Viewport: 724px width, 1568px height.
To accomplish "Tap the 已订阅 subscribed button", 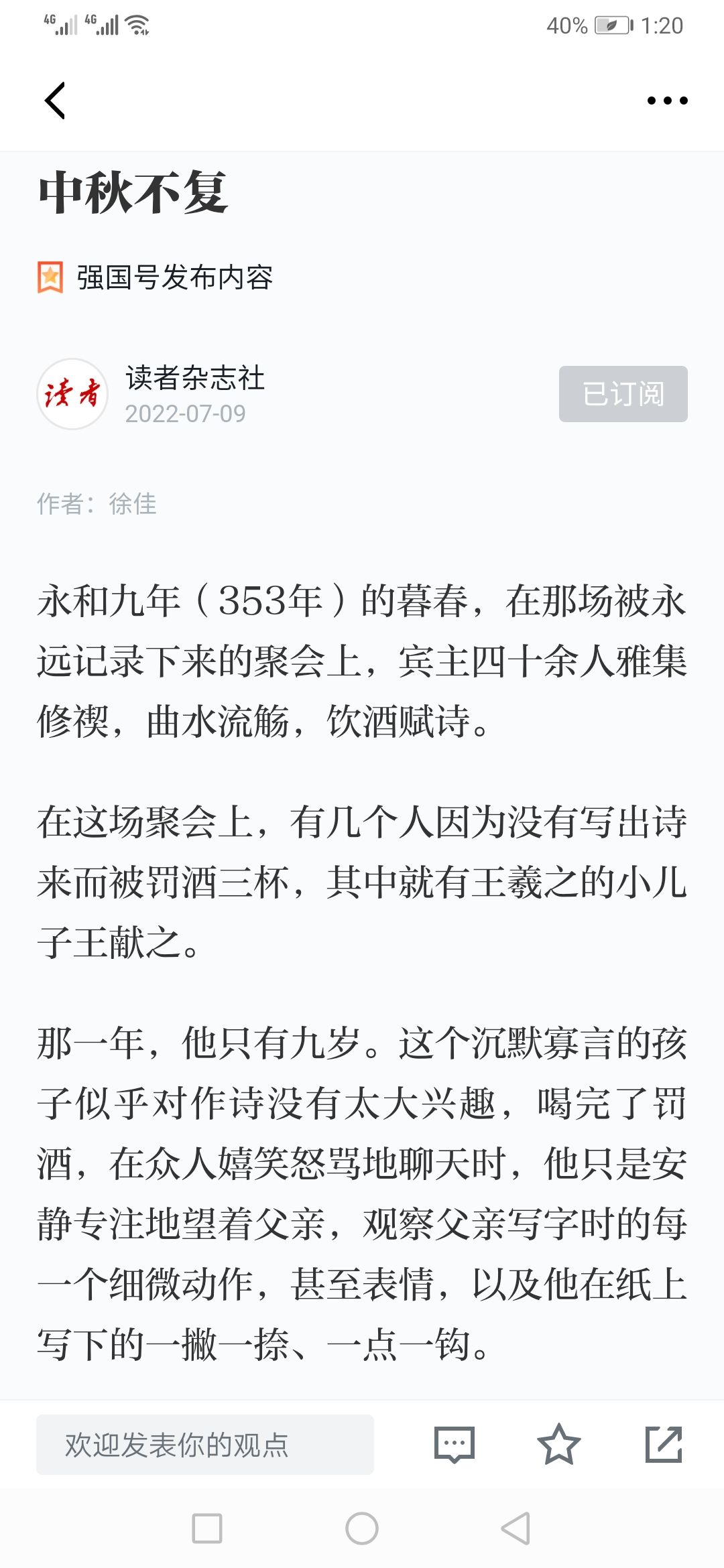I will [623, 394].
